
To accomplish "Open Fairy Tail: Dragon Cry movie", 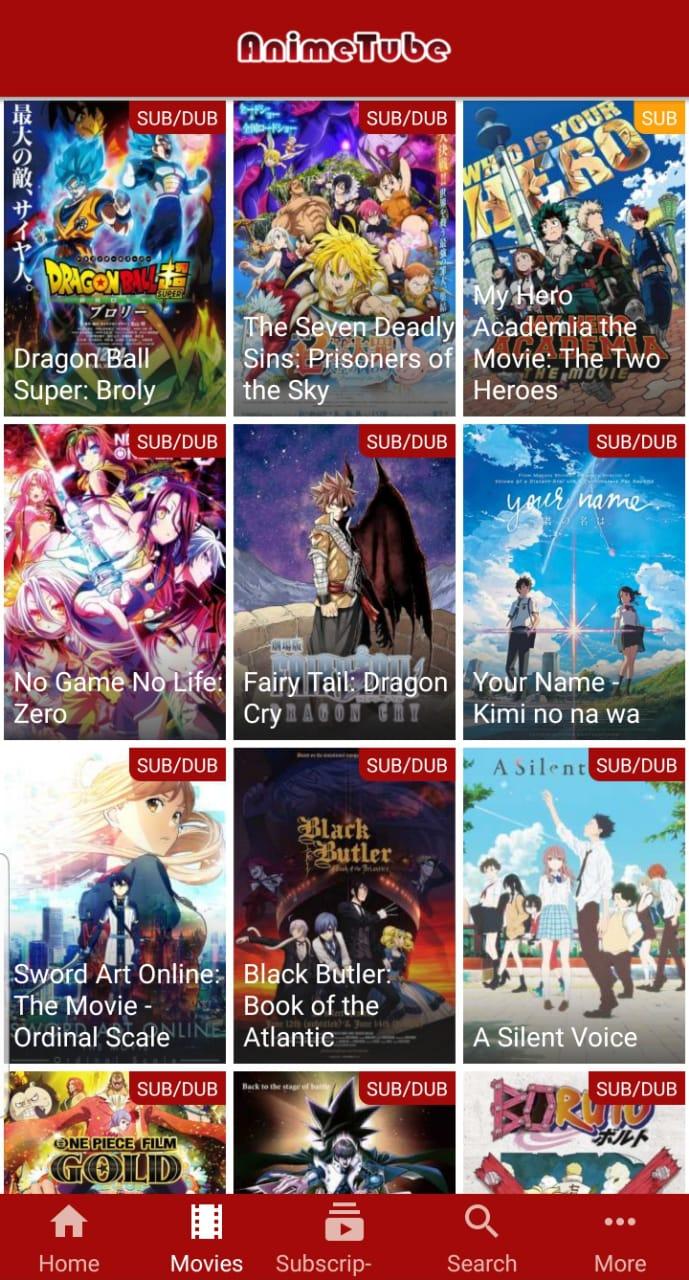I will tap(344, 581).
